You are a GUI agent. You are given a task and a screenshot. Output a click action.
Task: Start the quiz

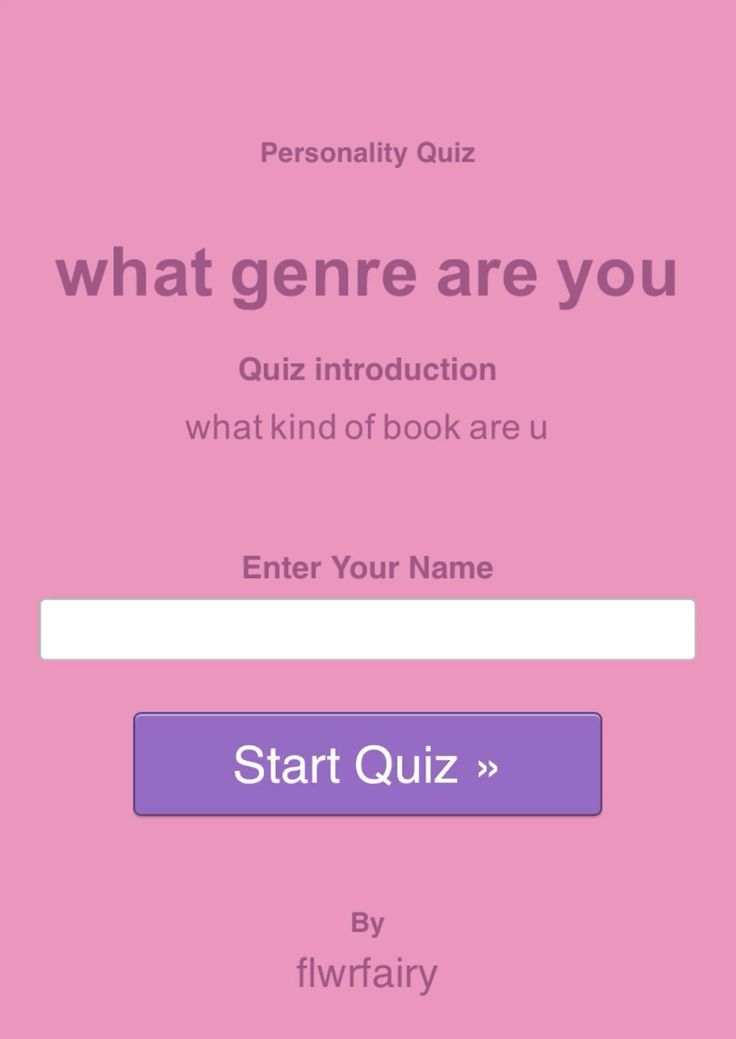(367, 764)
